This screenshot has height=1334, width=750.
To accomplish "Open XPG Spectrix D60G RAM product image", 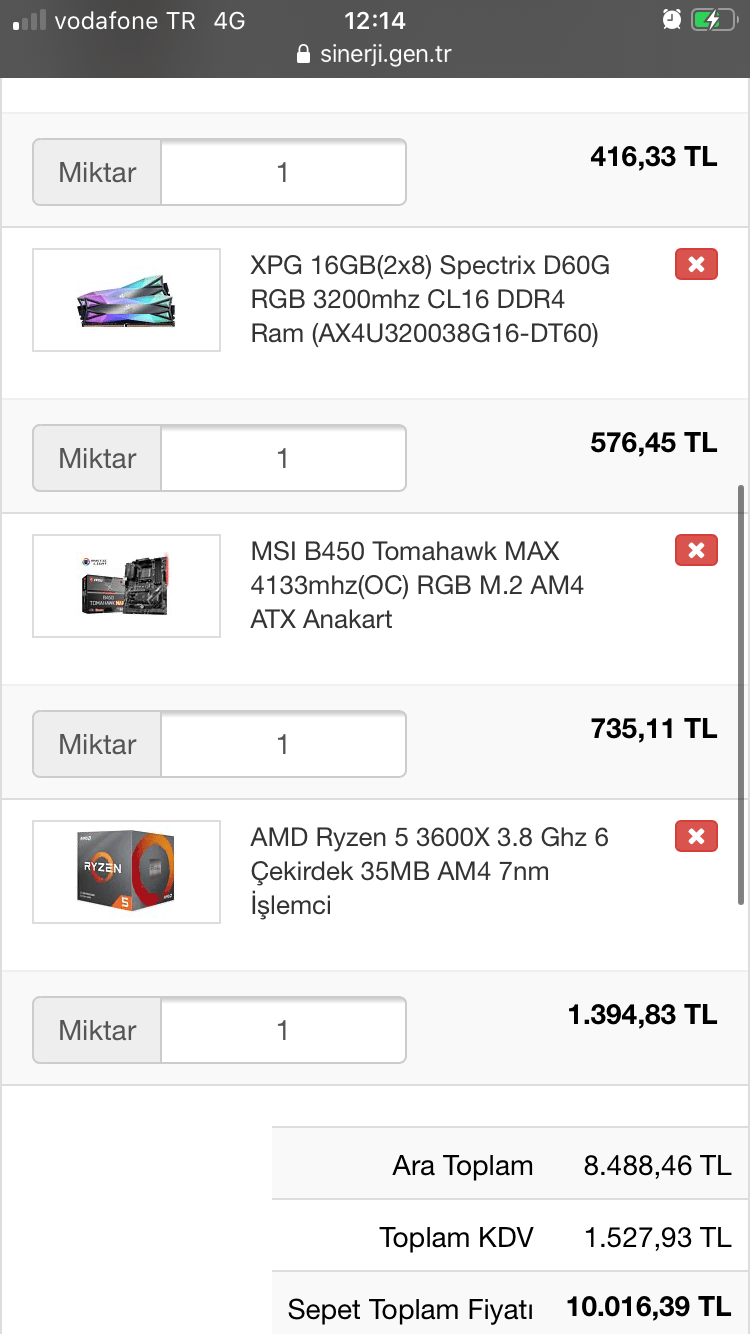I will [x=127, y=300].
